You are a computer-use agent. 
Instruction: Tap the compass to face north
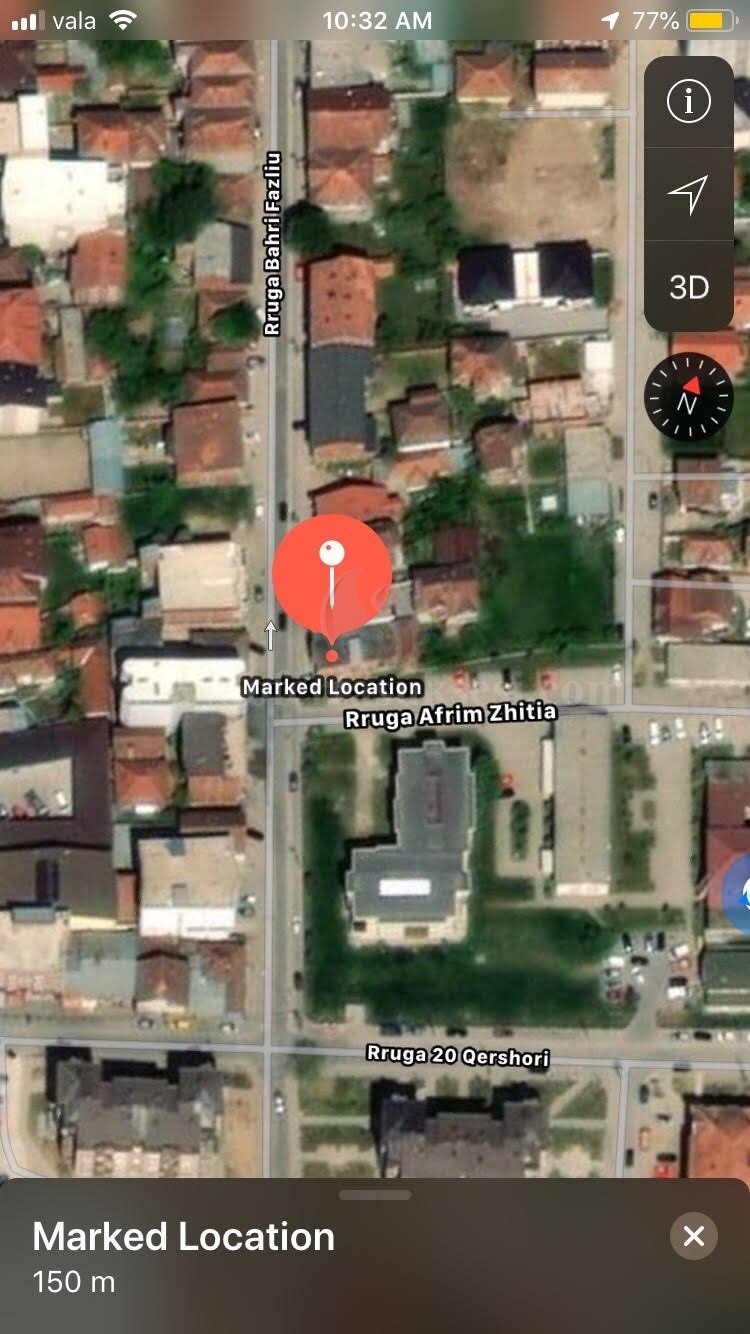pyautogui.click(x=688, y=397)
